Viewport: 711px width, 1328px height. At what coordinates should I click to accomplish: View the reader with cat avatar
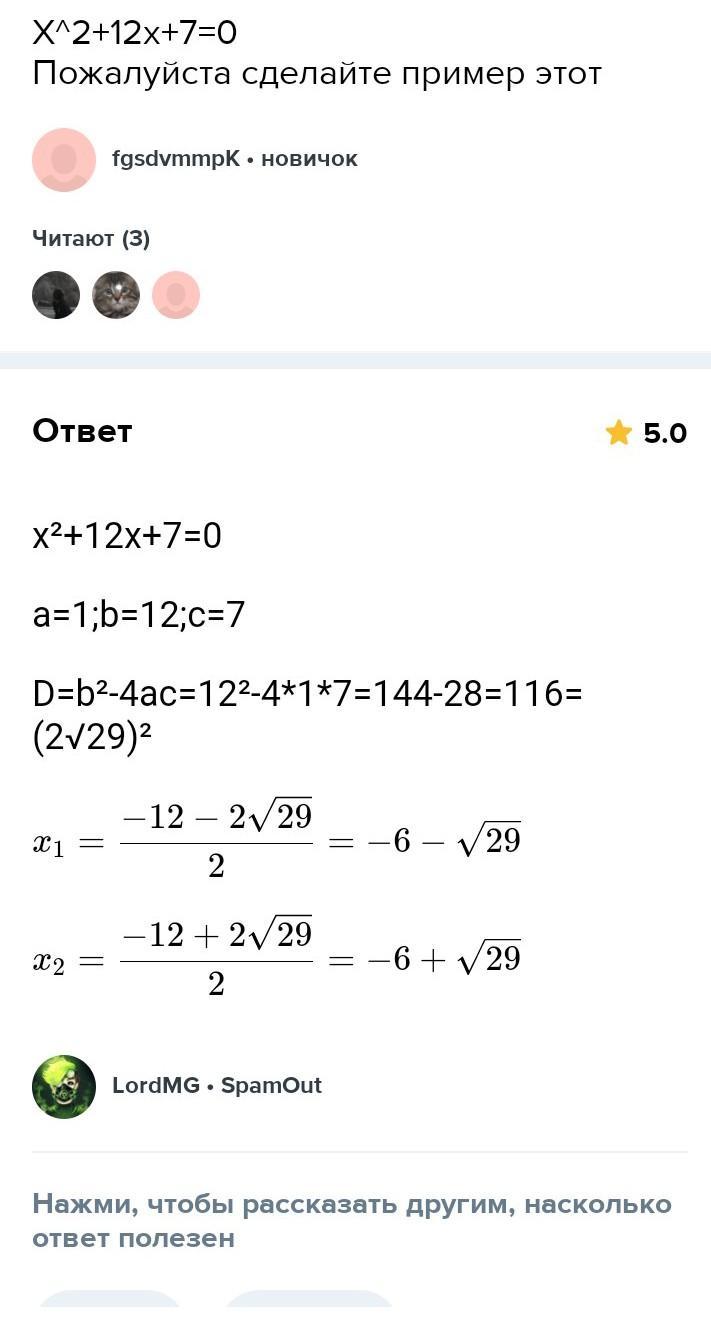click(116, 295)
